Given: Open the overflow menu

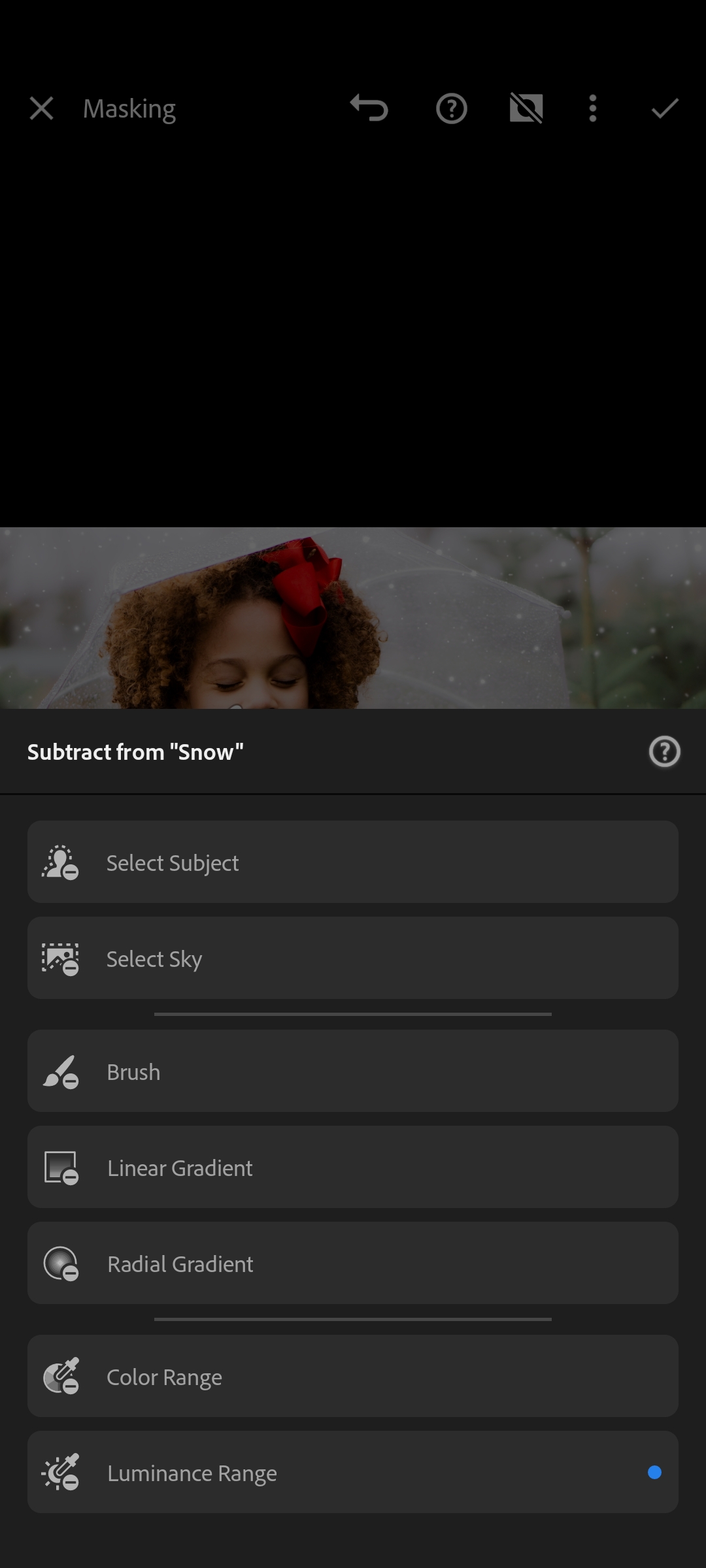Looking at the screenshot, I should coord(593,108).
